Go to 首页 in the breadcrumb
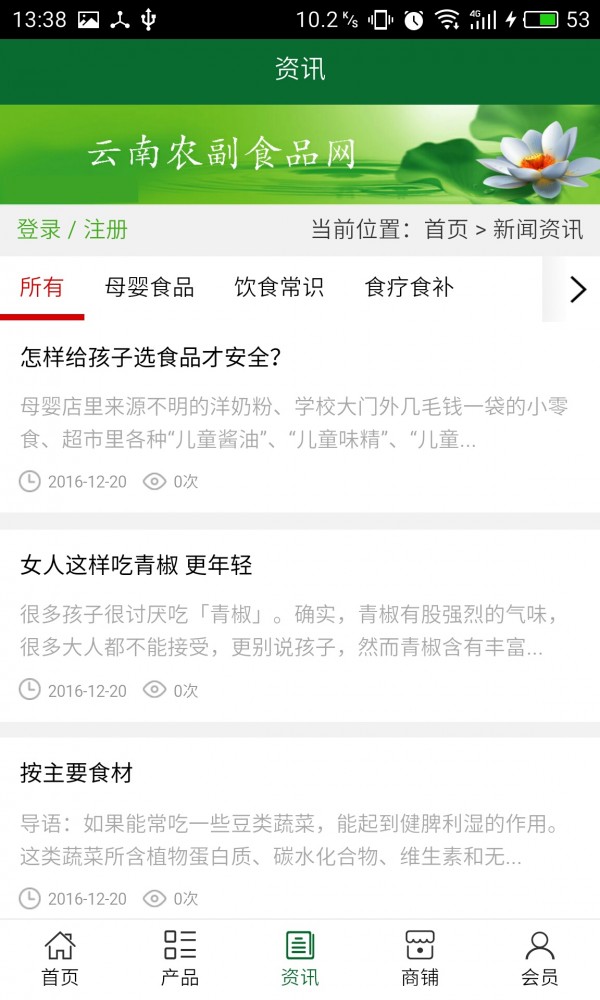Screen dimensions: 600x1000 [446, 229]
